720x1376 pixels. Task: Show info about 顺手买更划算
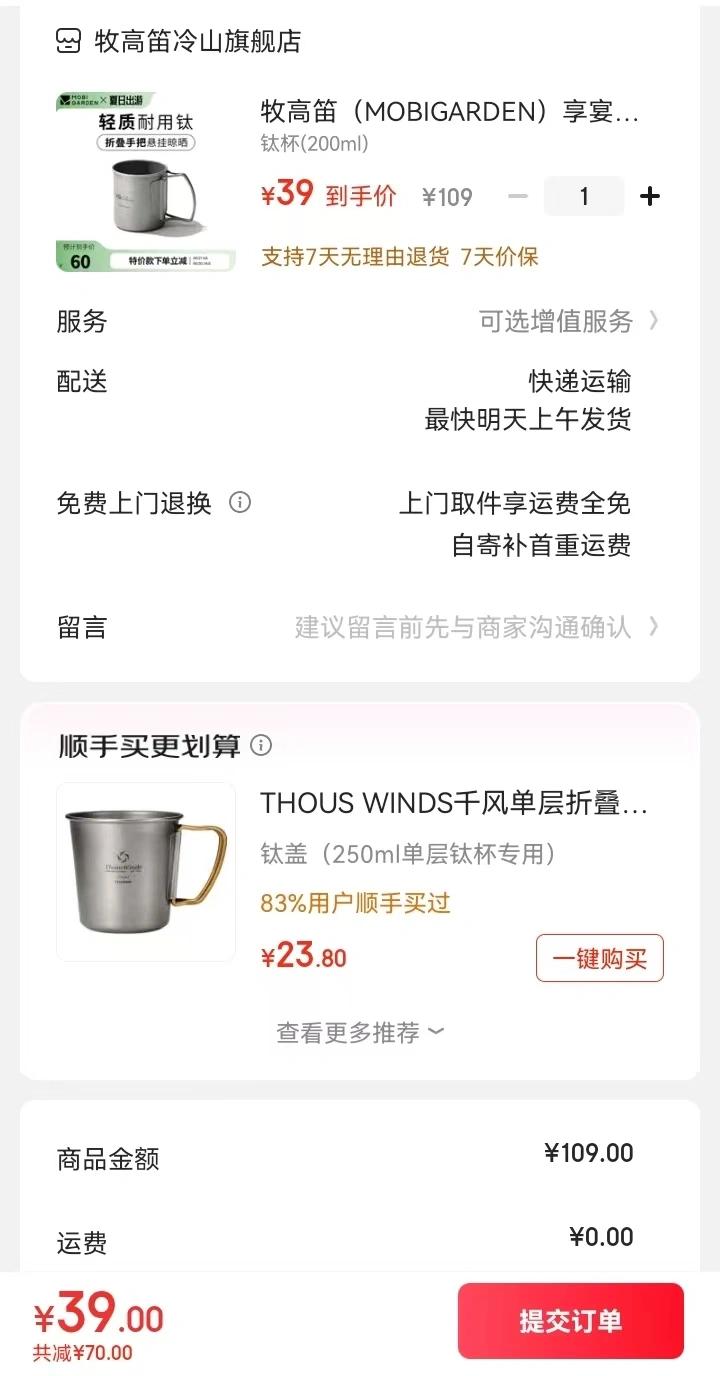(x=261, y=745)
